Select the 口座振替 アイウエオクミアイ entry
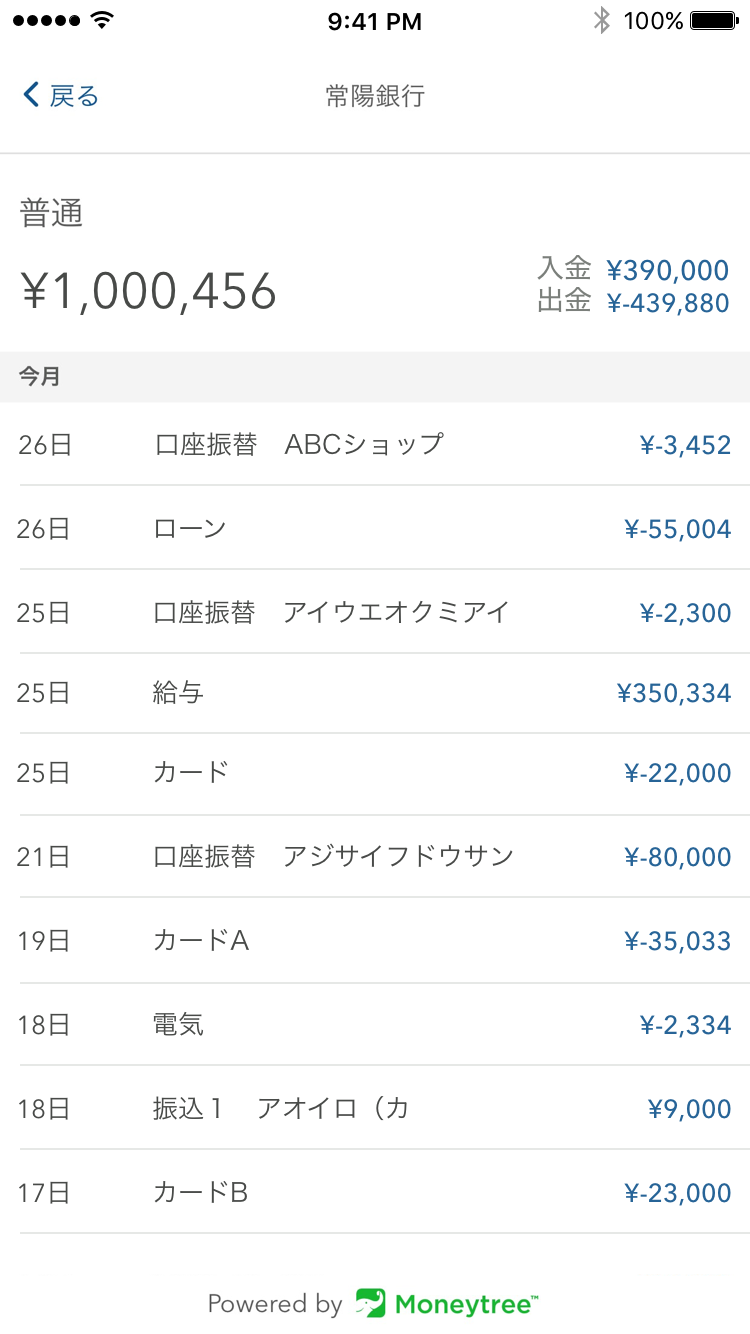The image size is (750, 1334). 375,612
